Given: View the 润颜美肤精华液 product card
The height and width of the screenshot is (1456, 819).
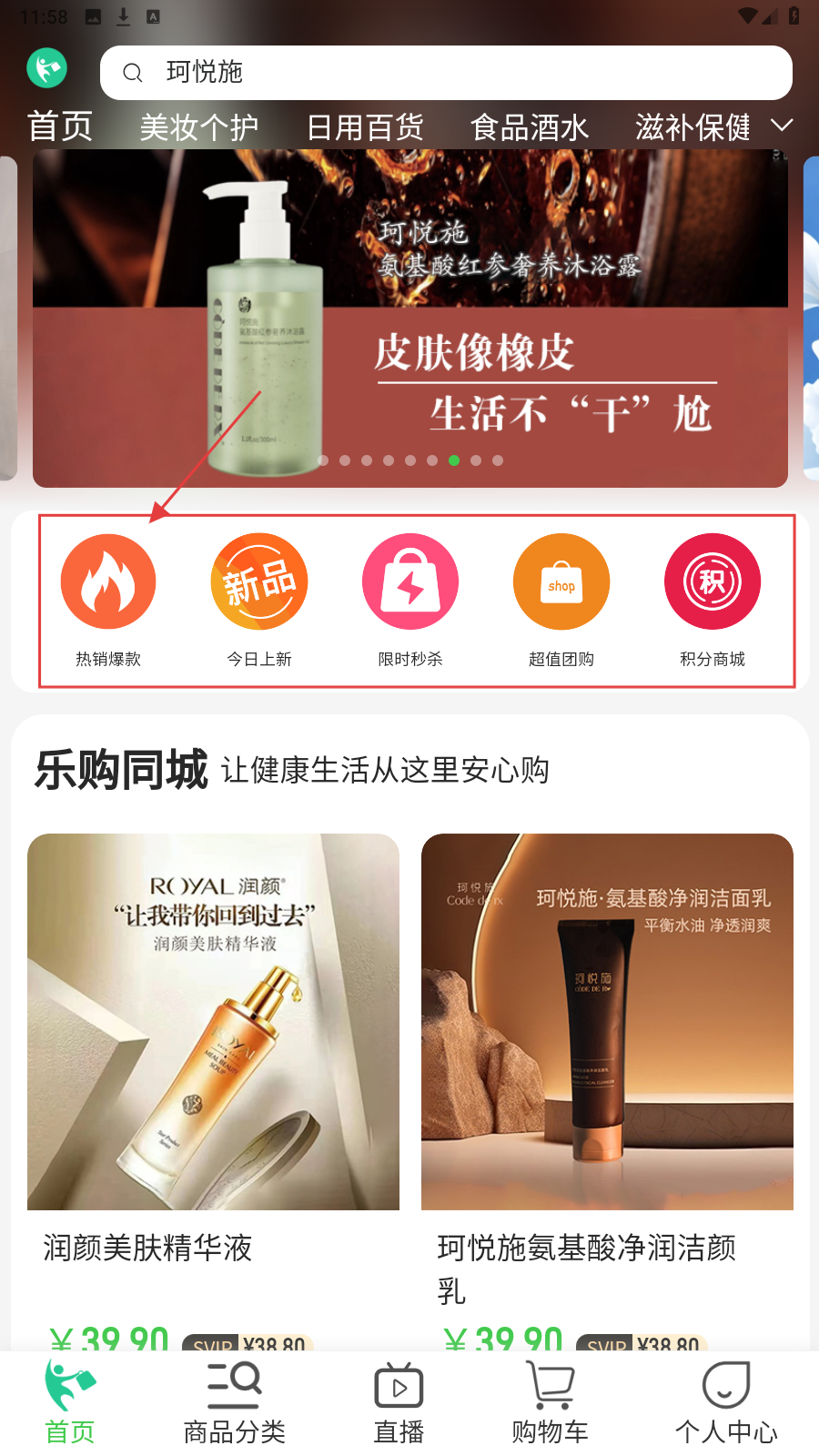Looking at the screenshot, I should click(x=213, y=1046).
